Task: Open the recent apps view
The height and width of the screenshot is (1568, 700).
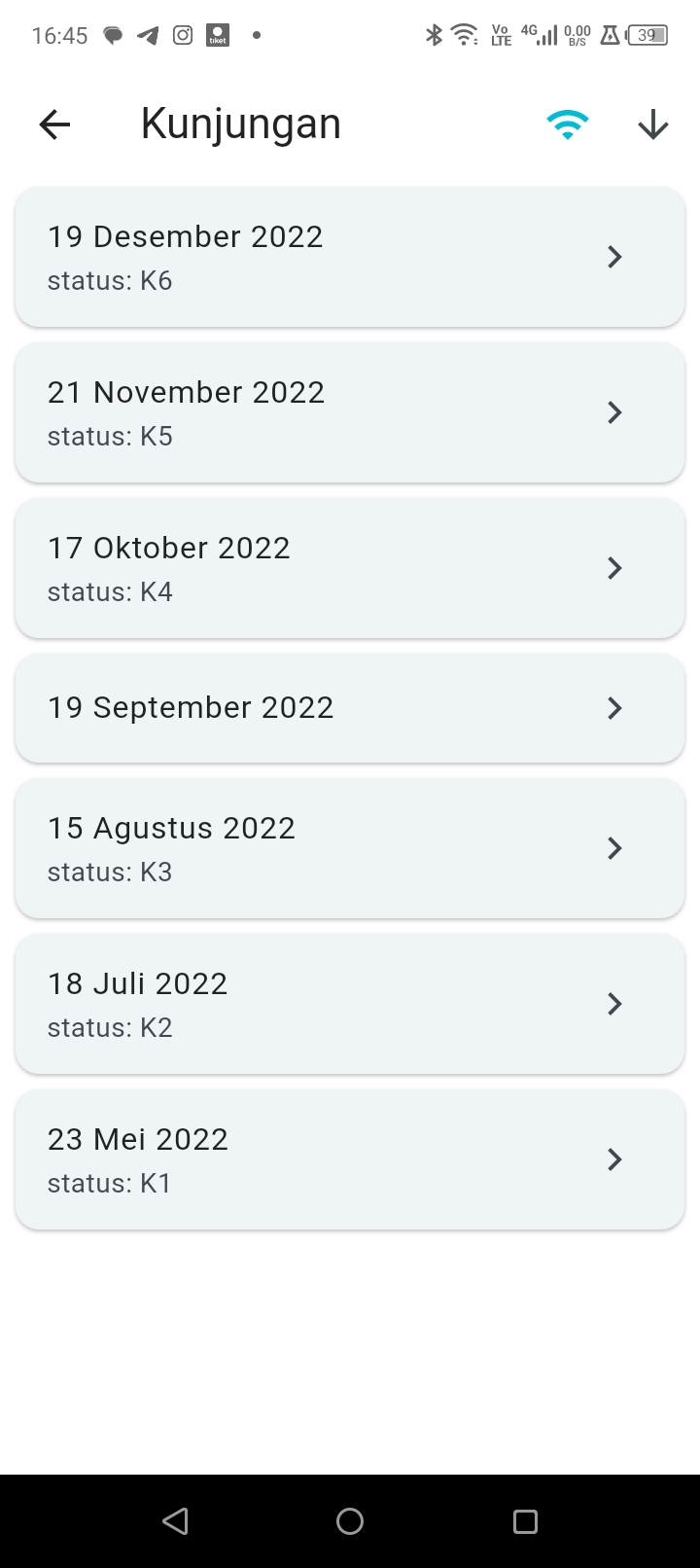Action: click(x=525, y=1521)
